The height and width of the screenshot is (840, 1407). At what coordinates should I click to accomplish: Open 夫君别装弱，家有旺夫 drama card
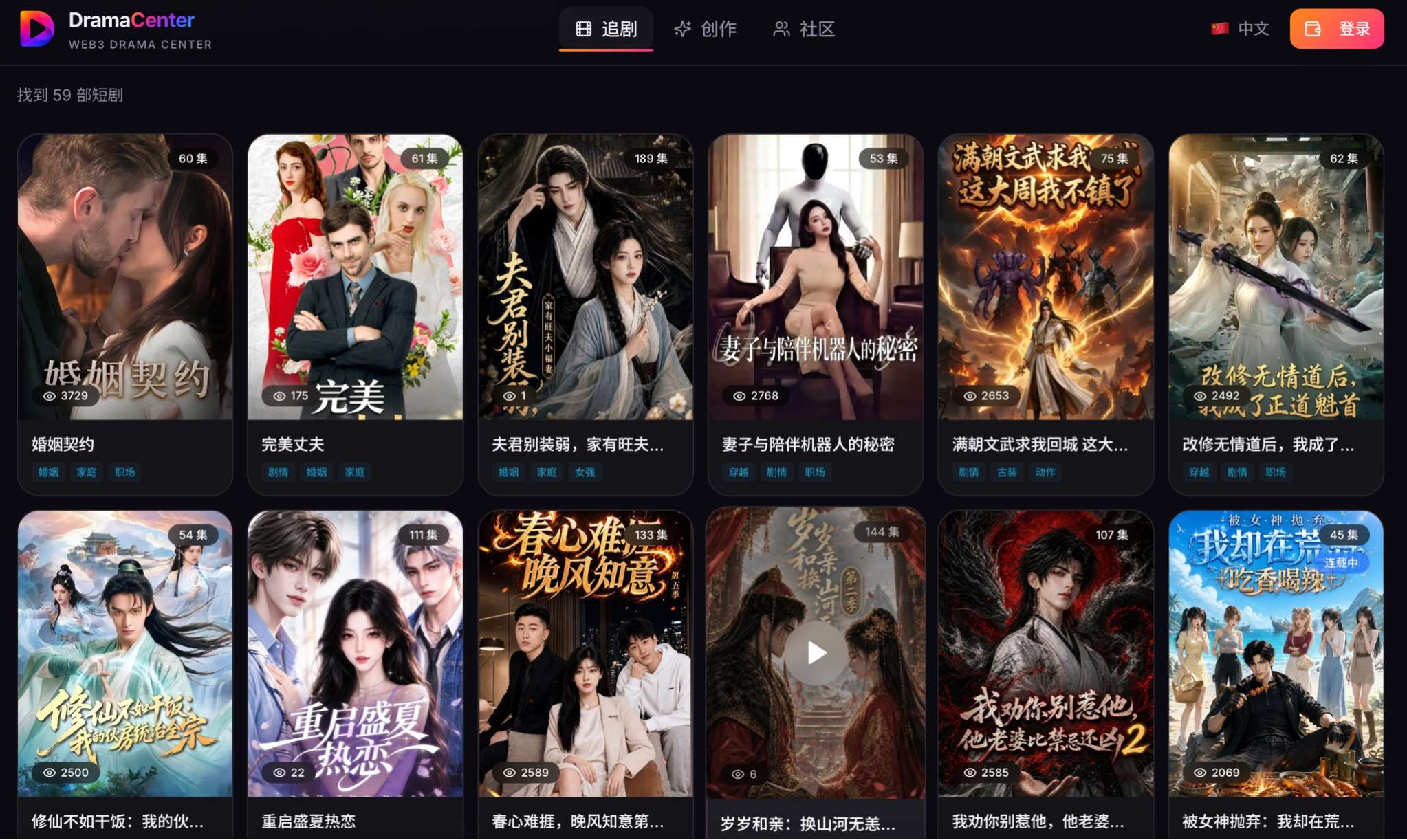pyautogui.click(x=585, y=314)
